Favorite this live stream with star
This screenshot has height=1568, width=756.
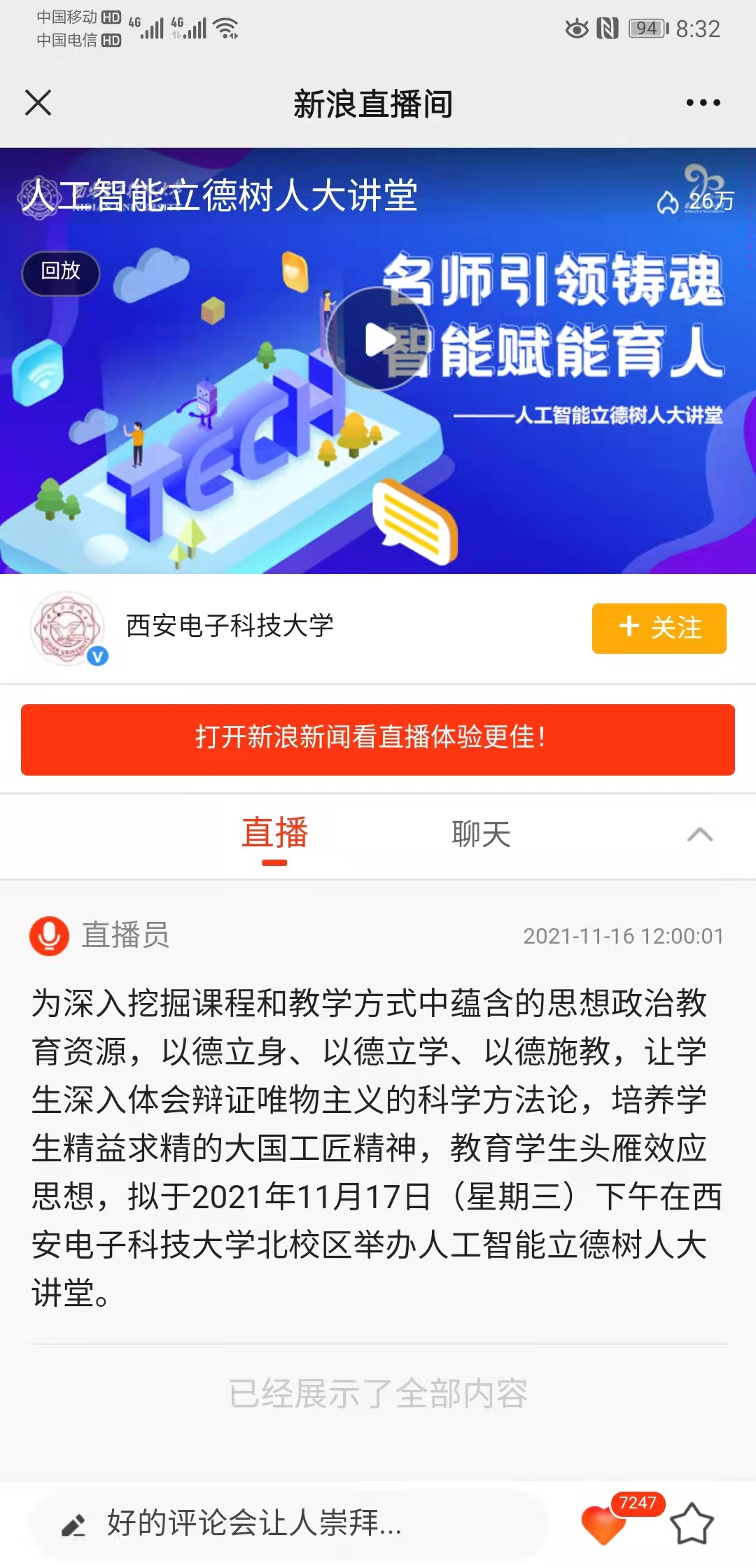point(692,1524)
